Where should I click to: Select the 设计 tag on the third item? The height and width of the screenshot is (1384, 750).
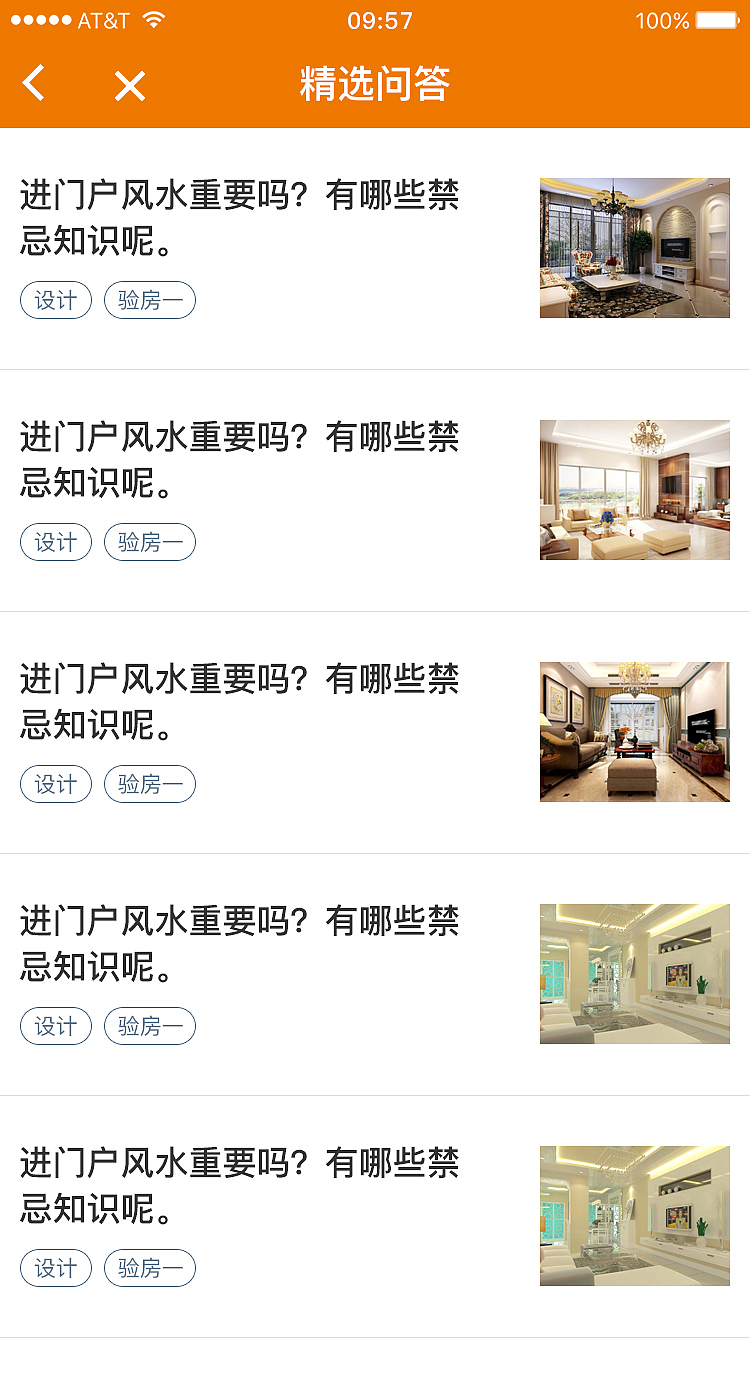[x=55, y=784]
